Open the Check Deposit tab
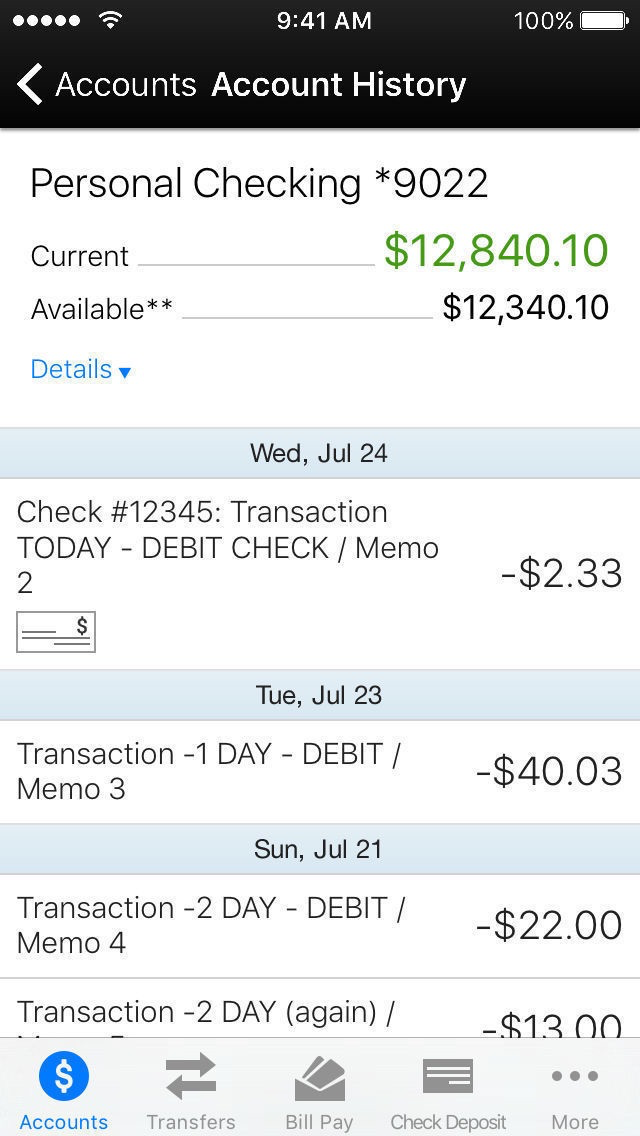The image size is (640, 1136). pyautogui.click(x=448, y=1091)
